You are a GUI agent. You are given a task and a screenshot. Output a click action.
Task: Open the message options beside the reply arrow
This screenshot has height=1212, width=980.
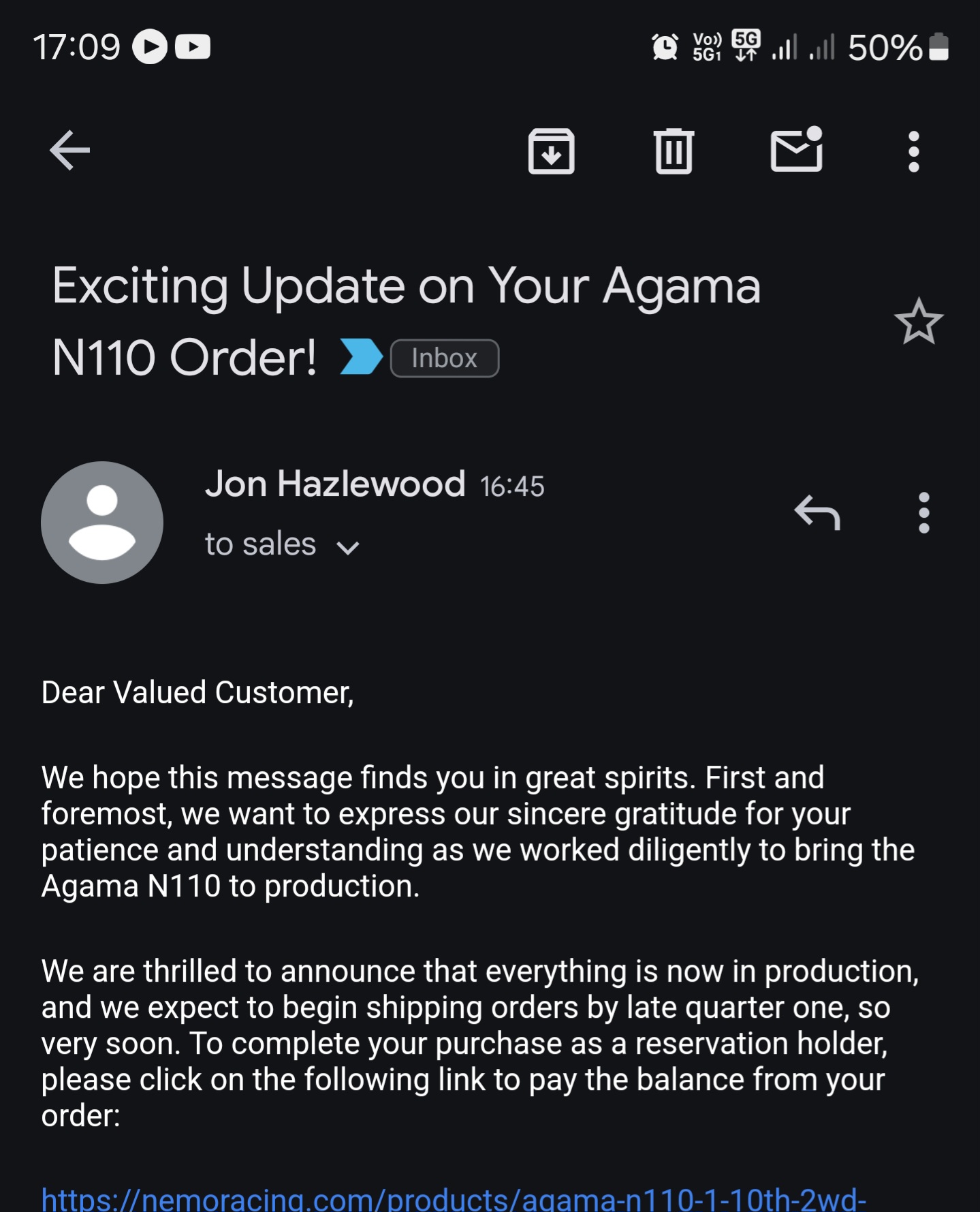point(923,512)
